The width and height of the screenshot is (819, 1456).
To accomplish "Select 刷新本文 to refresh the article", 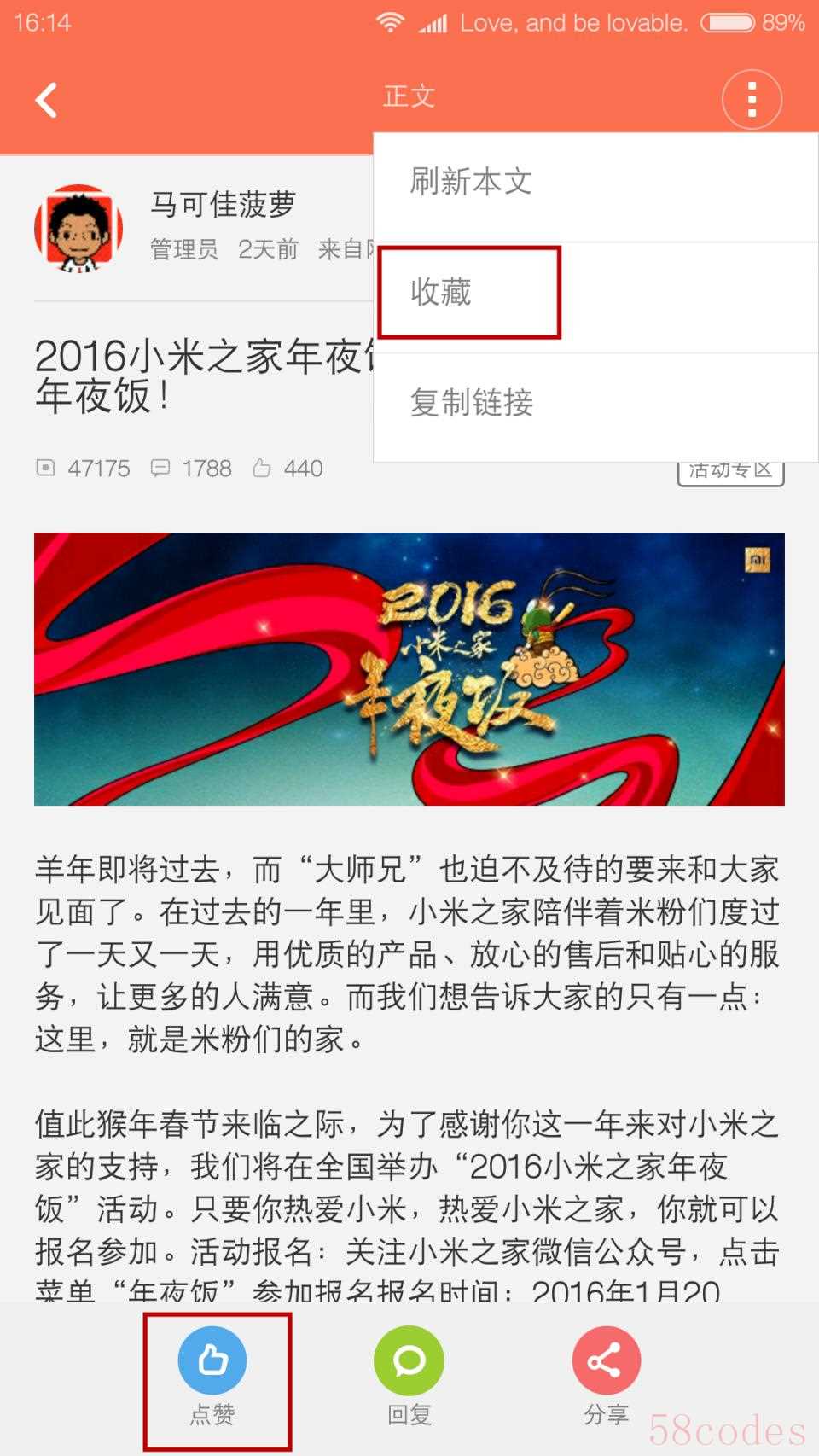I will coord(471,182).
